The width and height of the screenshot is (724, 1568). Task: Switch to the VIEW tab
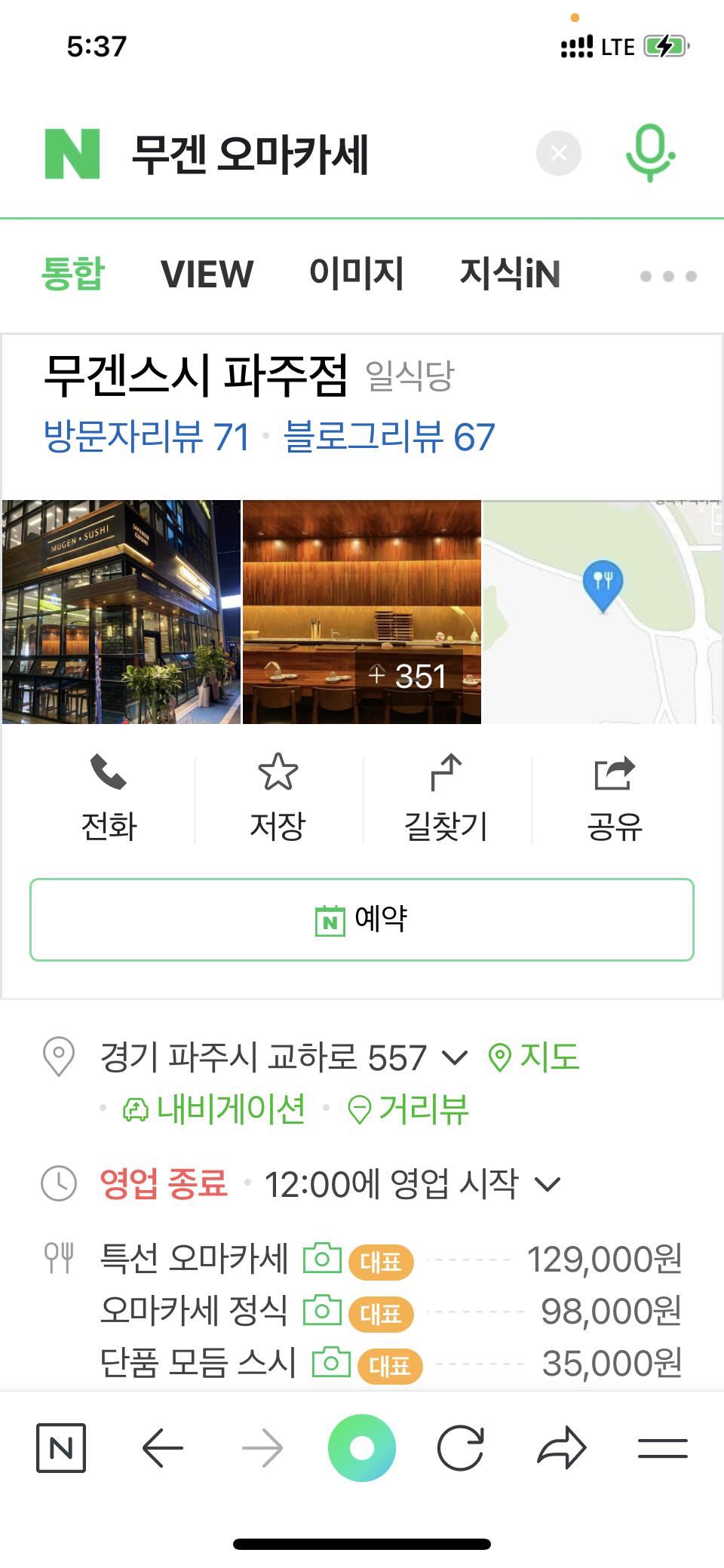[207, 274]
